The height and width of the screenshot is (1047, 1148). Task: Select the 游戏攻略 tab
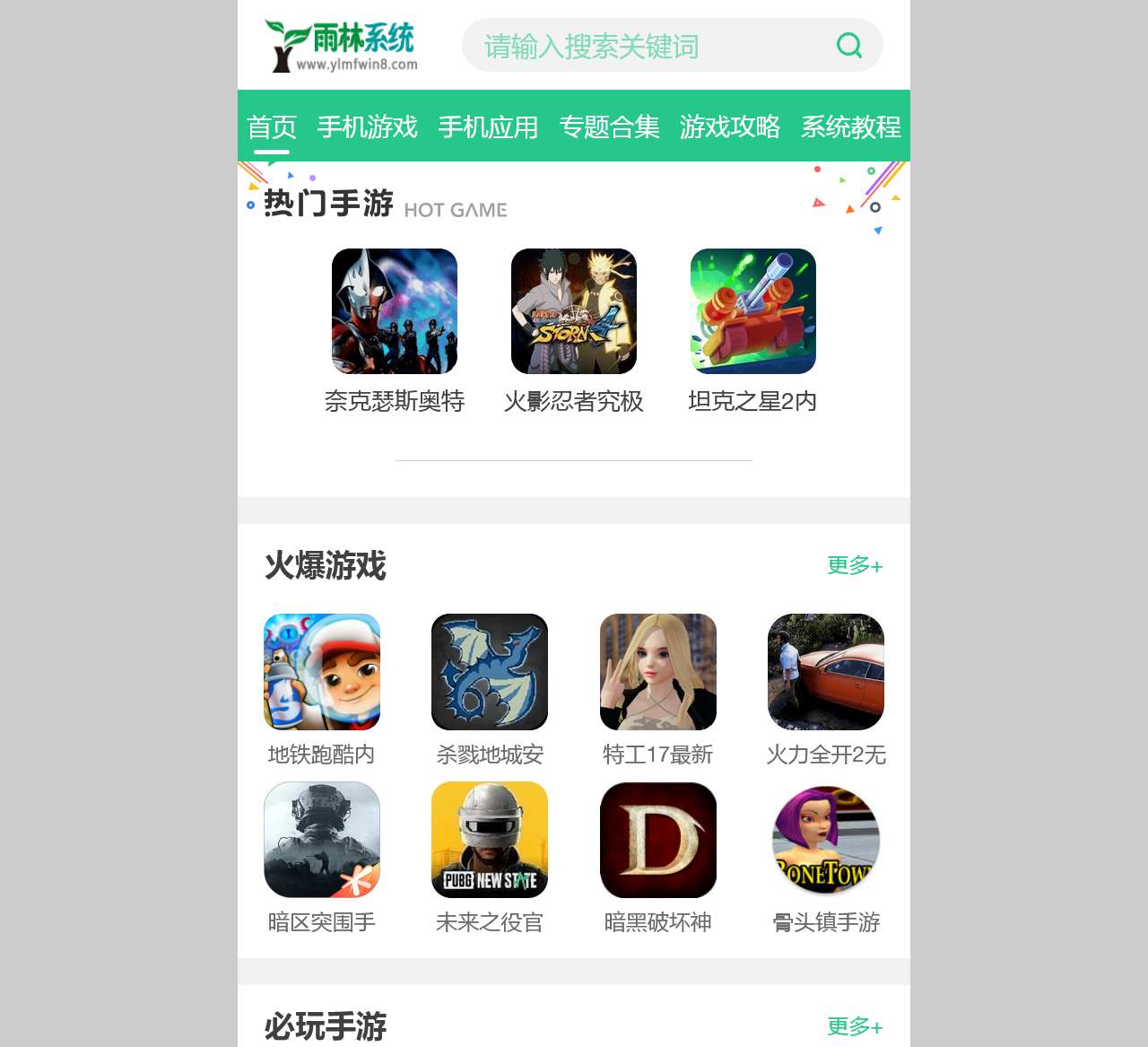(x=730, y=127)
